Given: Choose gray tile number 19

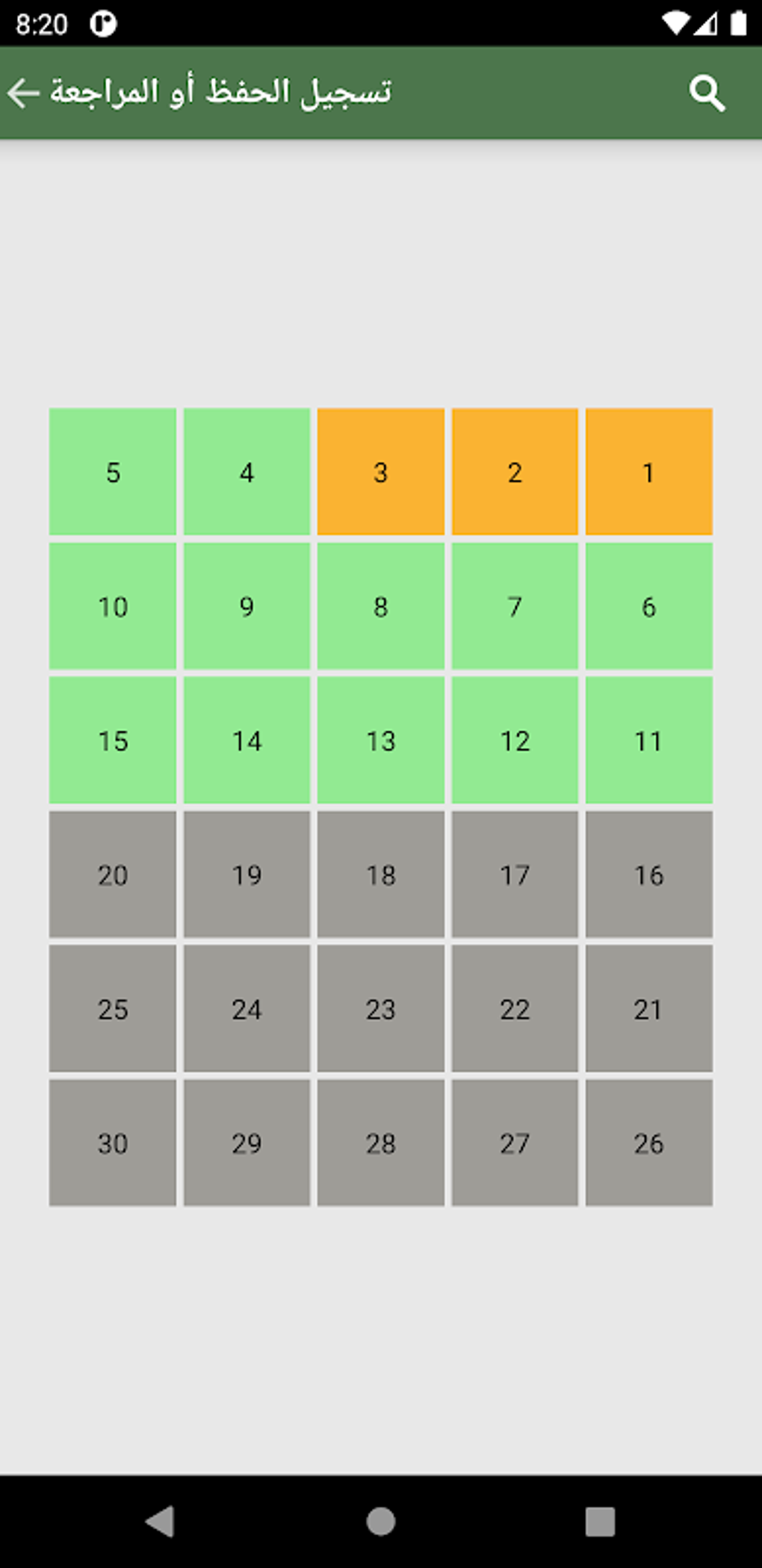Looking at the screenshot, I should coord(247,874).
